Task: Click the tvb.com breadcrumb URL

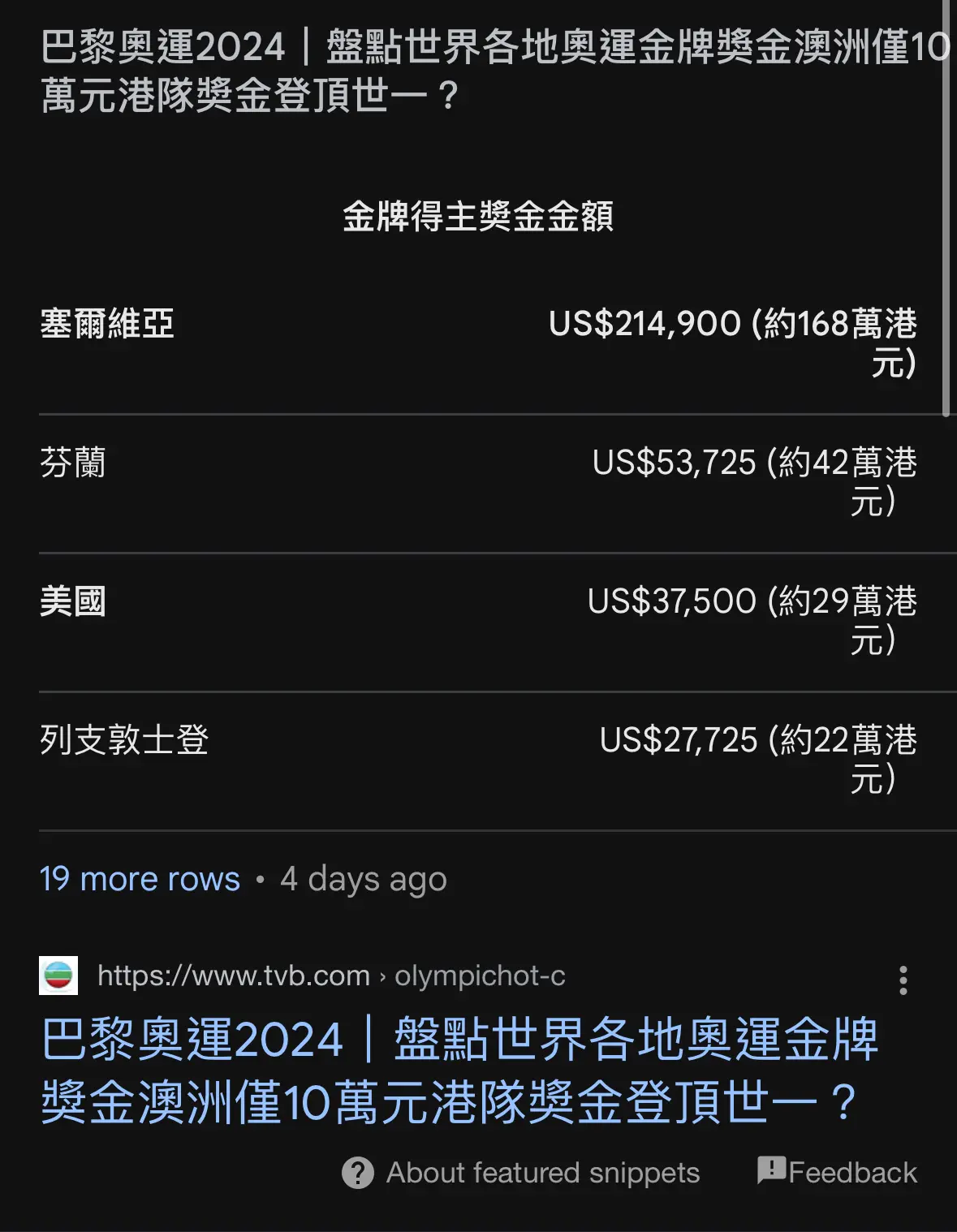Action: tap(331, 977)
